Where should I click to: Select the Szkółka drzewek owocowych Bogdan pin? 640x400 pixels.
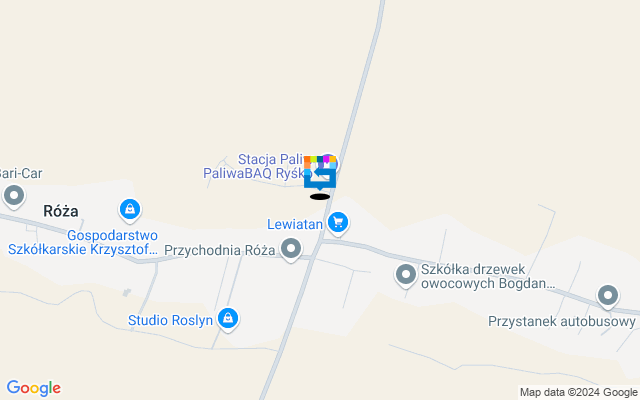[x=405, y=274]
